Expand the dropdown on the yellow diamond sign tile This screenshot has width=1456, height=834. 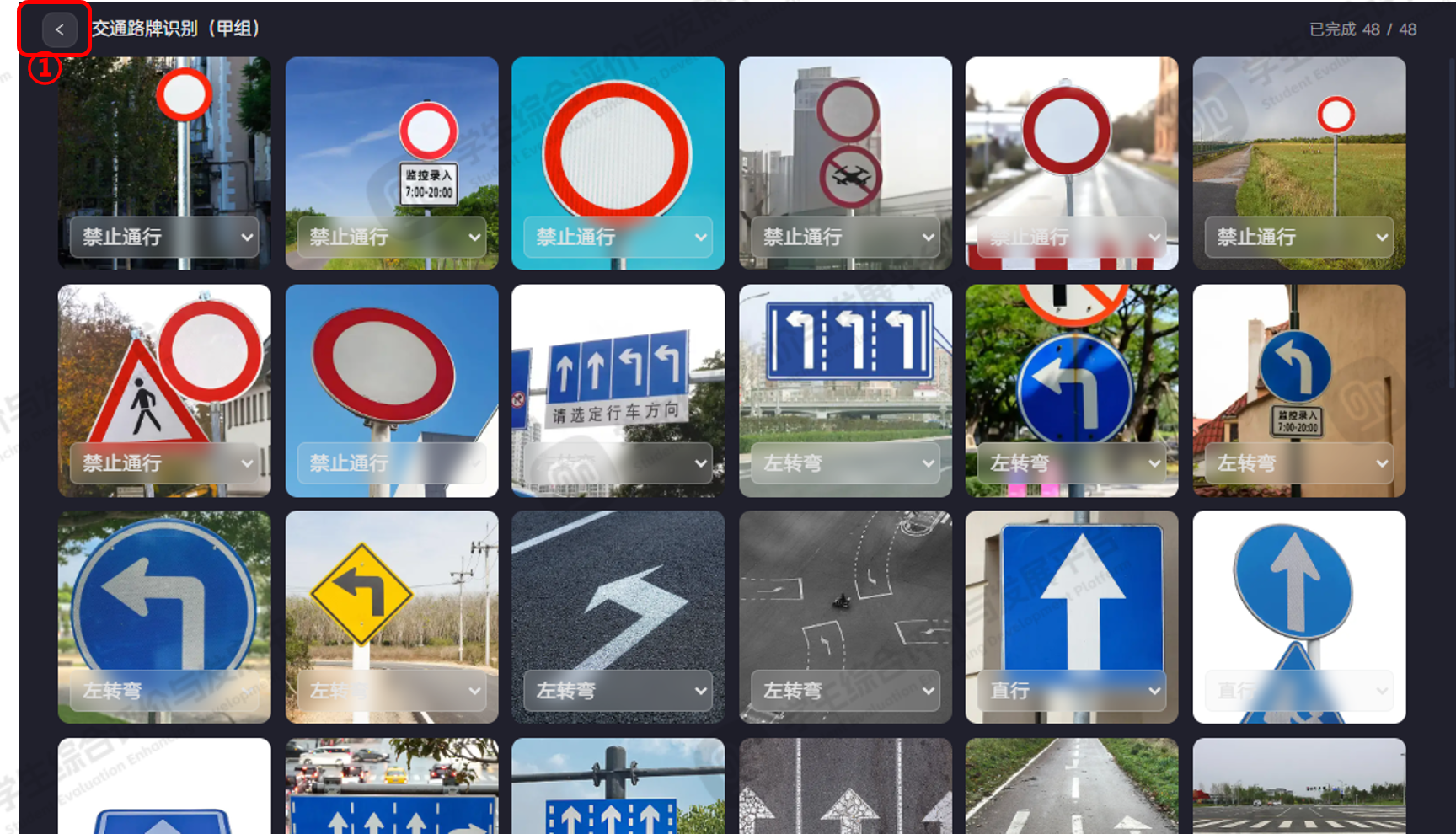pyautogui.click(x=392, y=691)
